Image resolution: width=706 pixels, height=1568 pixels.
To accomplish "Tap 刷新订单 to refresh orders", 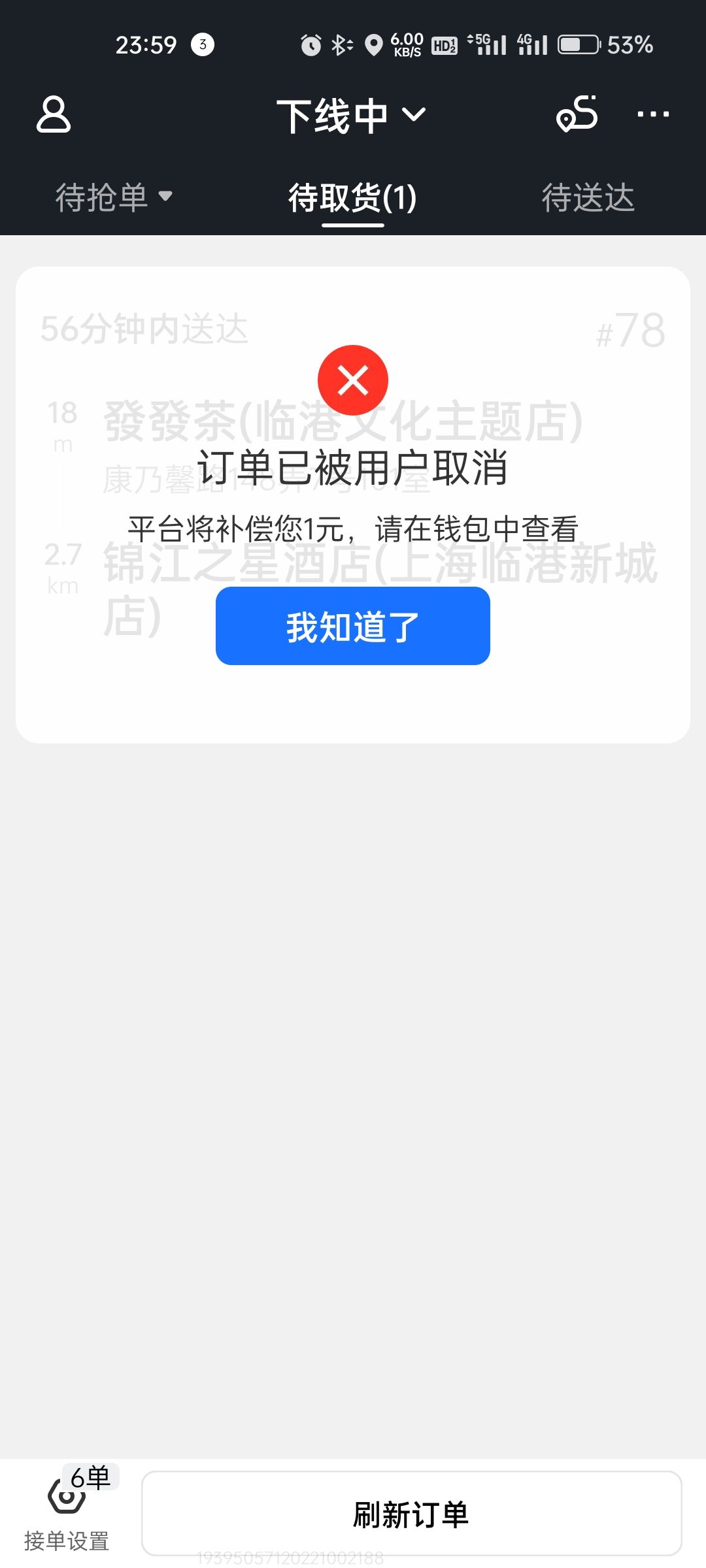I will pyautogui.click(x=412, y=1514).
